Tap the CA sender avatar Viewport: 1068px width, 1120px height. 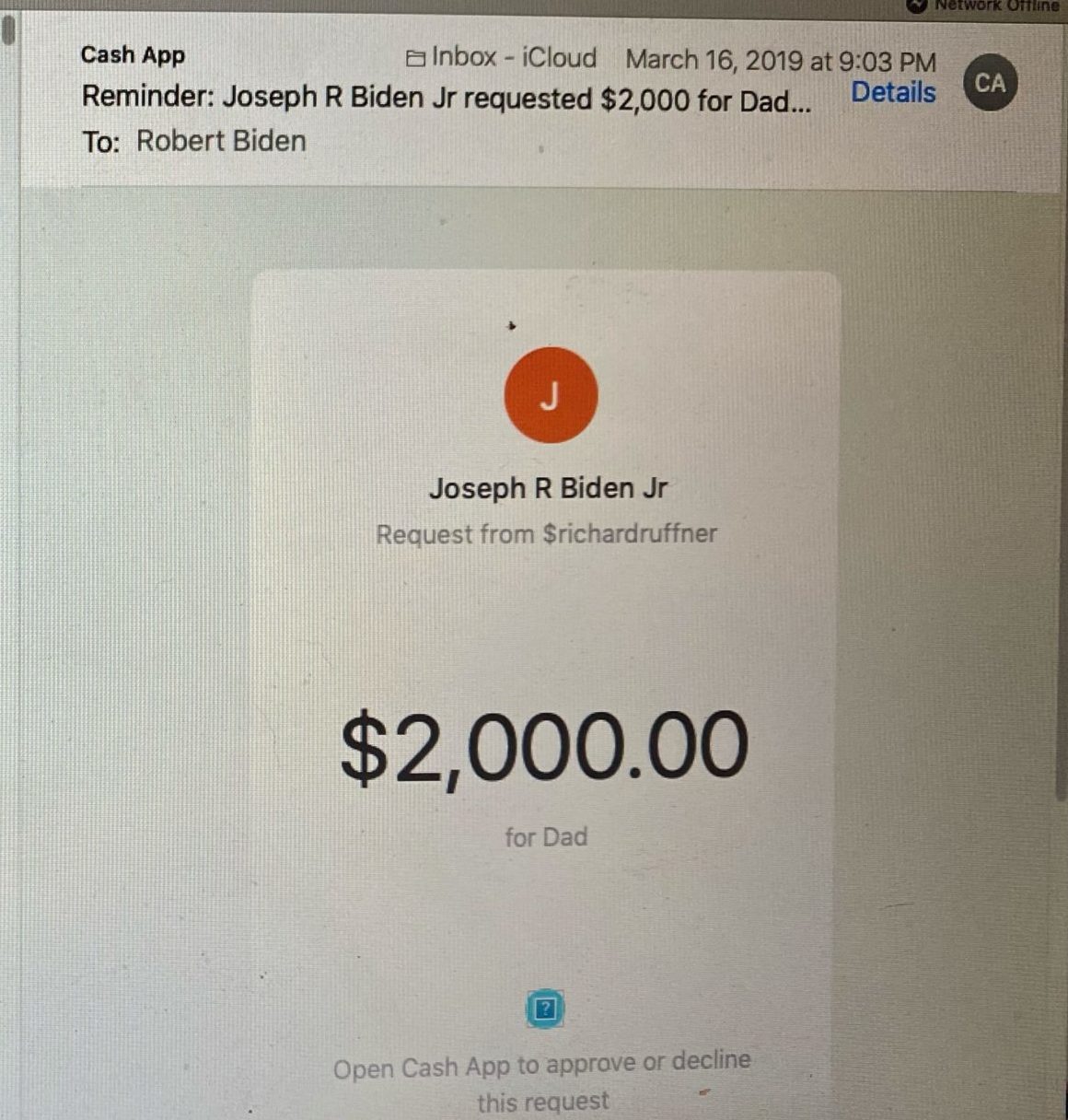pos(989,83)
